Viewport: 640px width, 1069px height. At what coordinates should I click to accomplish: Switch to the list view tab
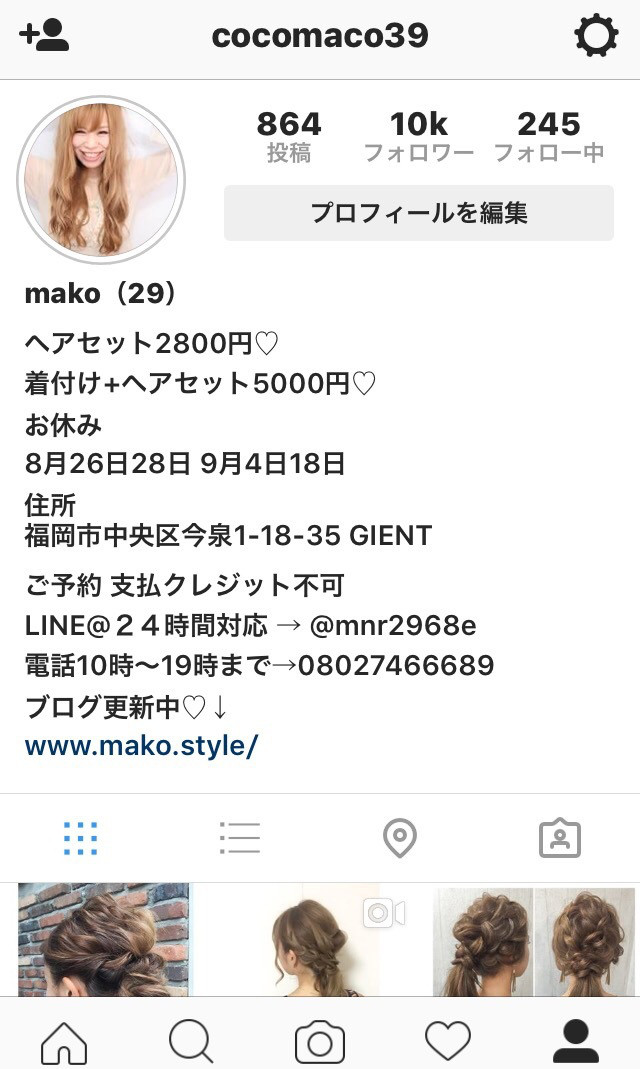click(x=240, y=838)
